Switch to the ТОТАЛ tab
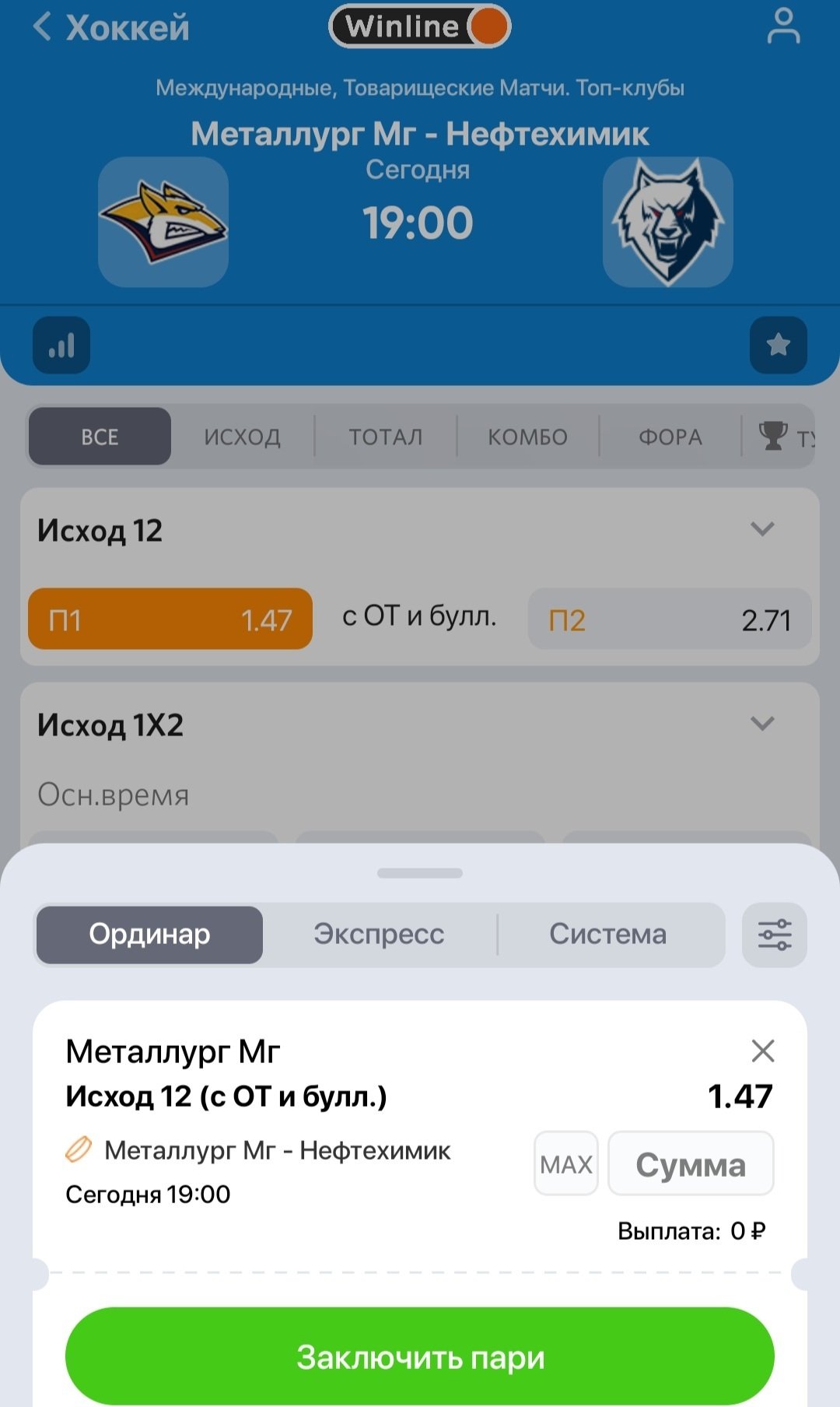This screenshot has height=1407, width=840. (x=386, y=437)
